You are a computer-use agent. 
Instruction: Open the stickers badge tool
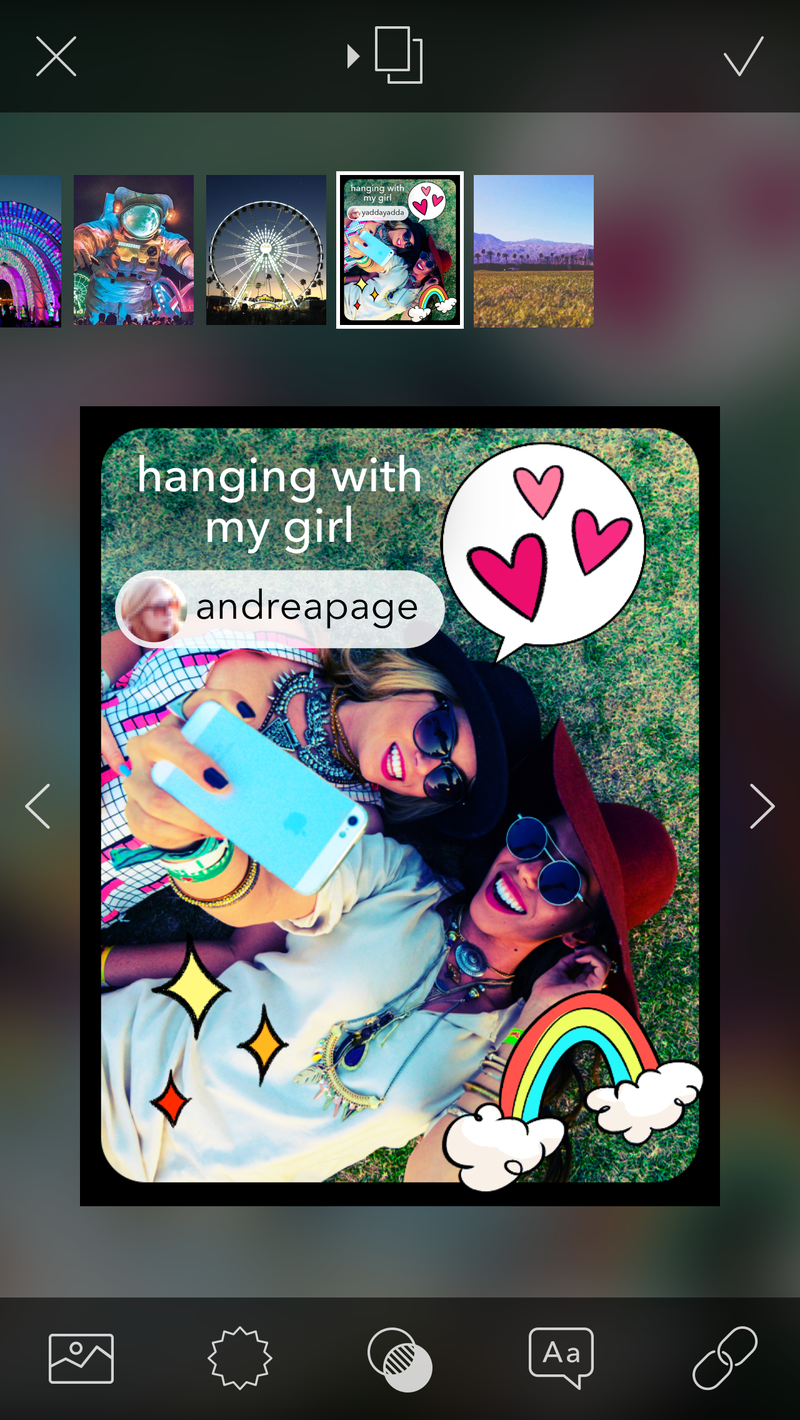(240, 1359)
